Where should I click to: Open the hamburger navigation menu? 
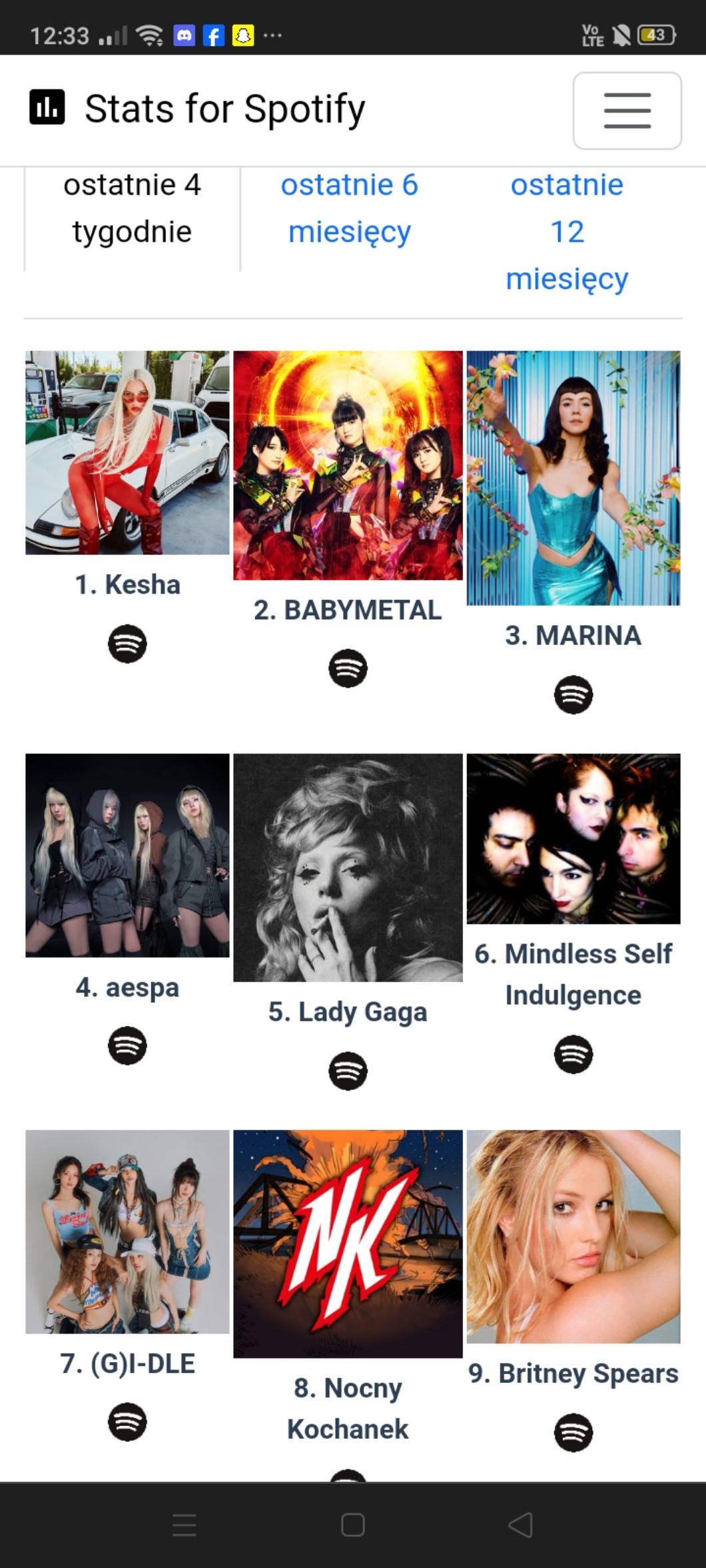click(x=627, y=111)
